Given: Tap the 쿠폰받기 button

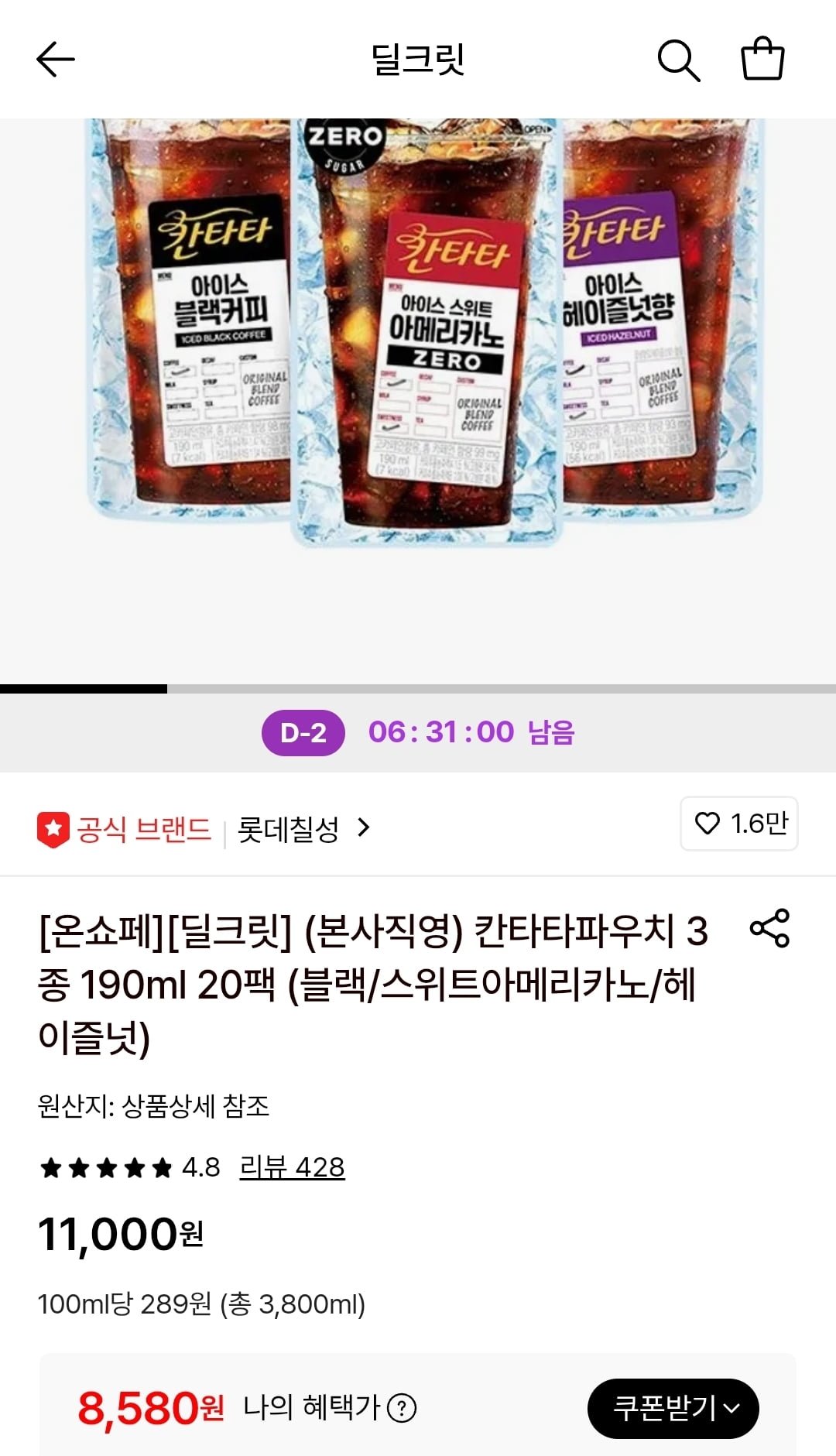Looking at the screenshot, I should click(673, 1408).
